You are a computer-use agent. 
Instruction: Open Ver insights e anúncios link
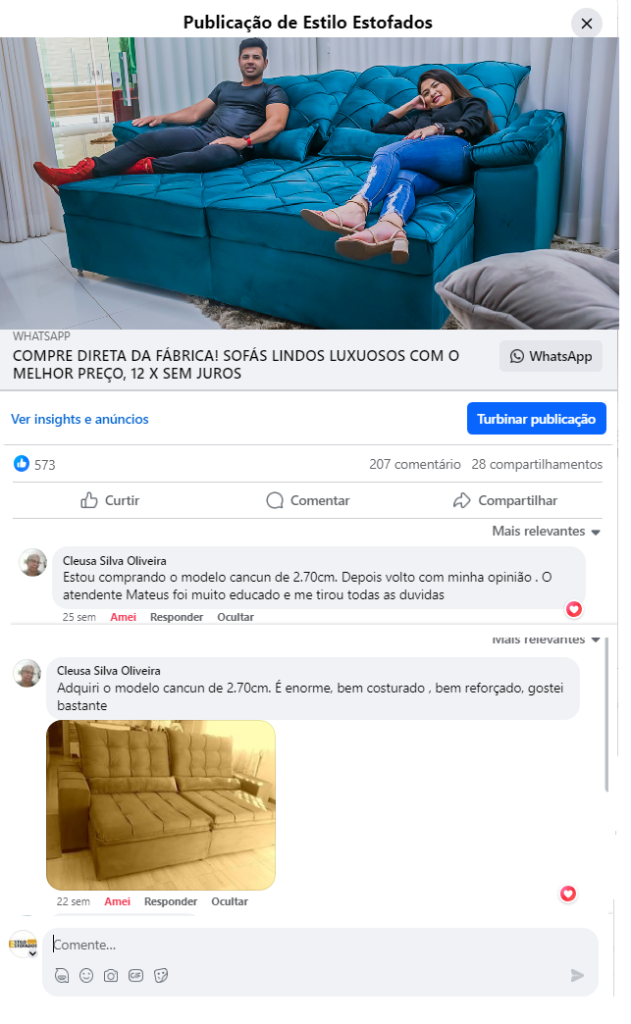pos(80,419)
